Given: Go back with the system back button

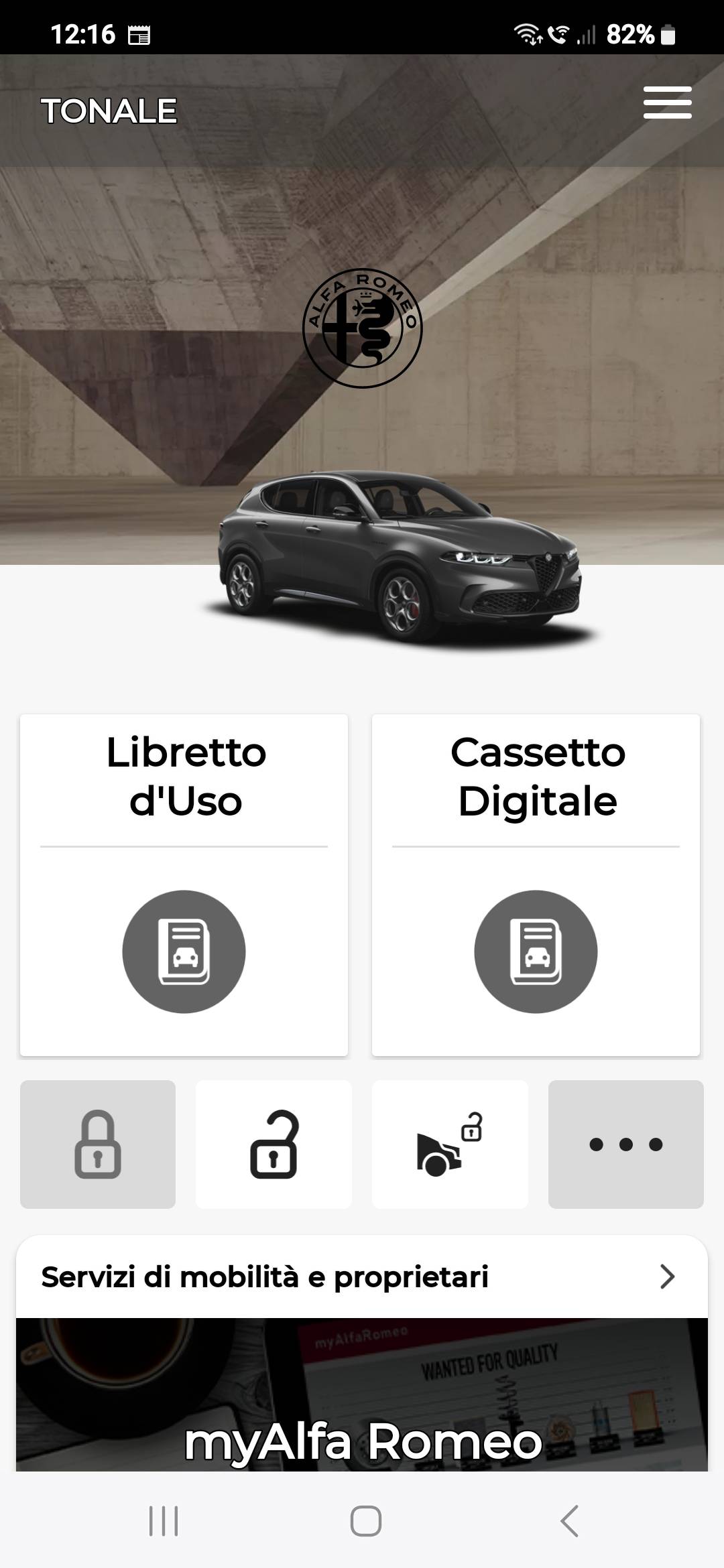Looking at the screenshot, I should [569, 1520].
